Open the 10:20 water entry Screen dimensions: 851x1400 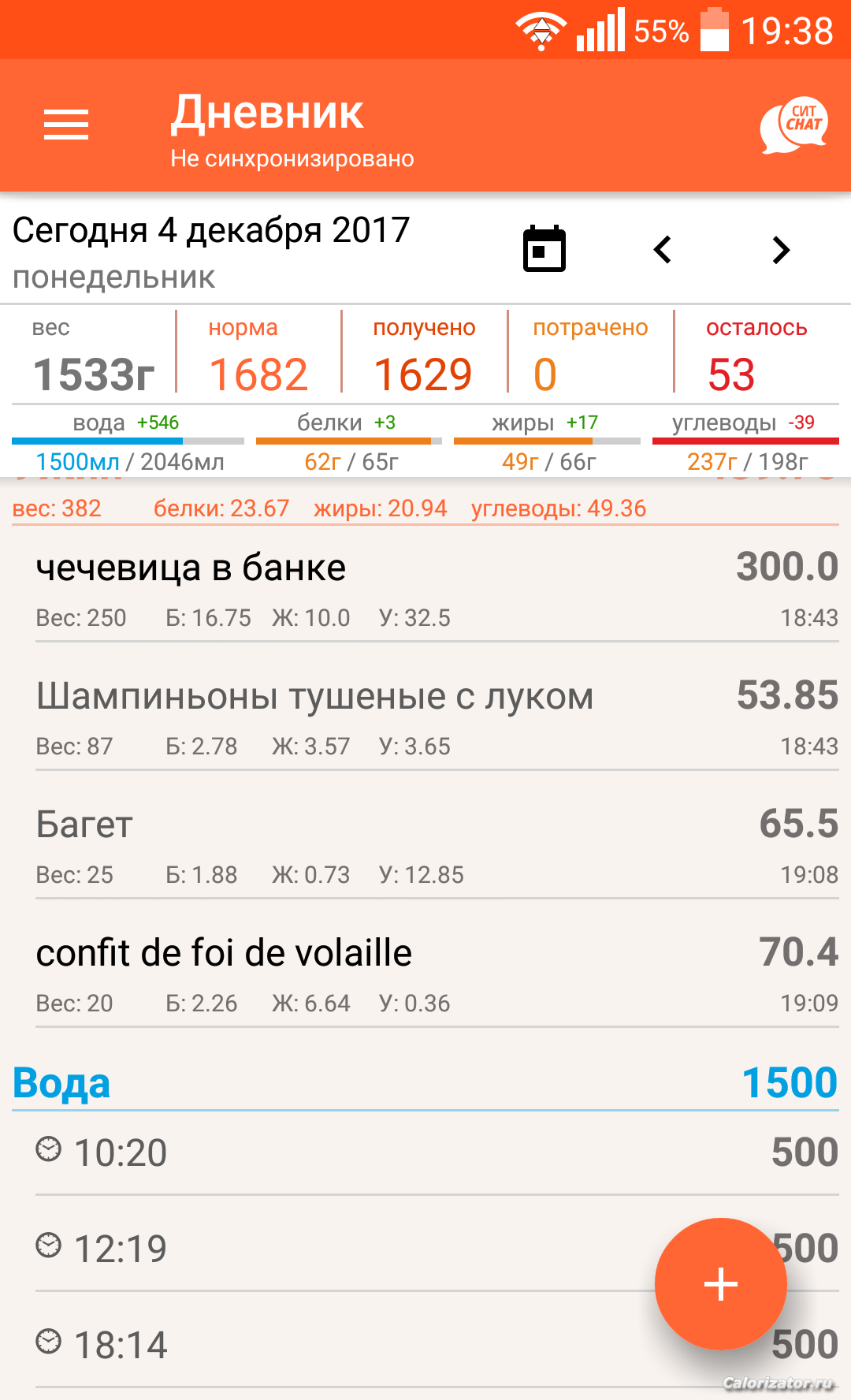pyautogui.click(x=437, y=1152)
